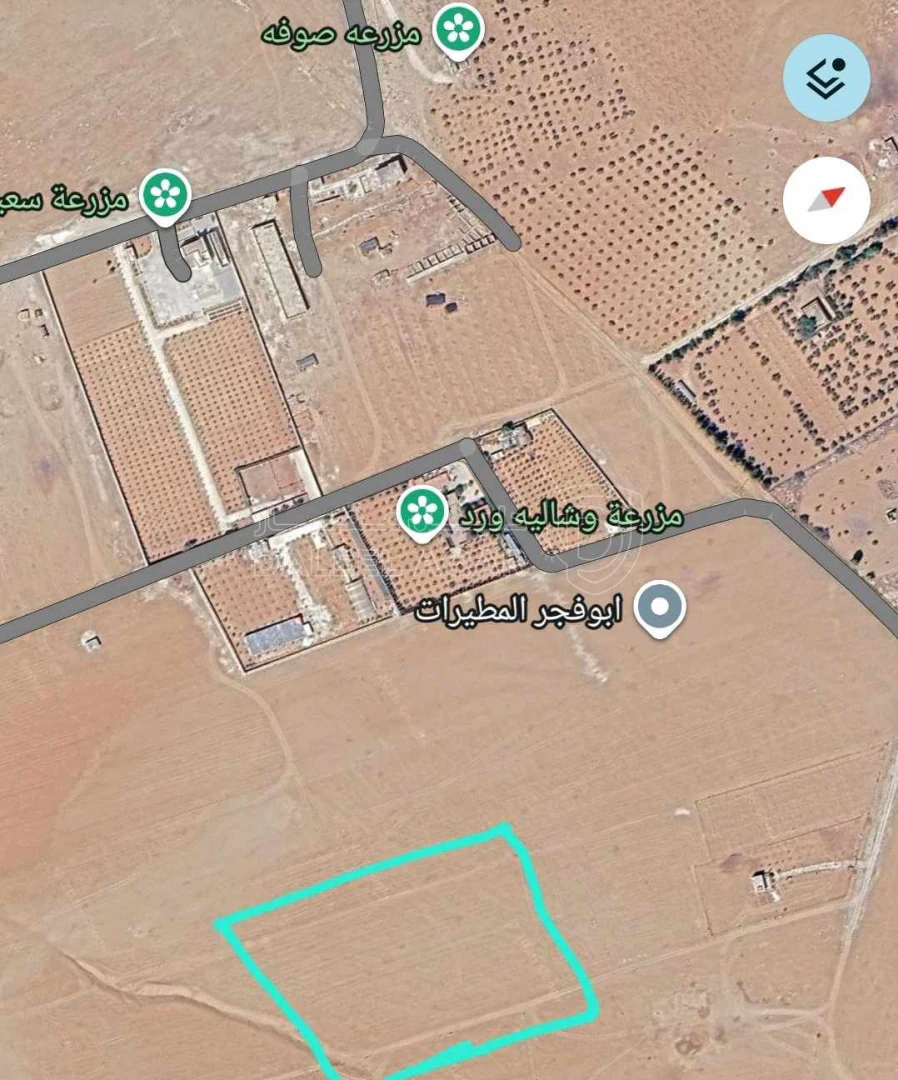Viewport: 898px width, 1080px height.
Task: Expand the ابوفجر المطيرات place details
Action: coord(659,604)
